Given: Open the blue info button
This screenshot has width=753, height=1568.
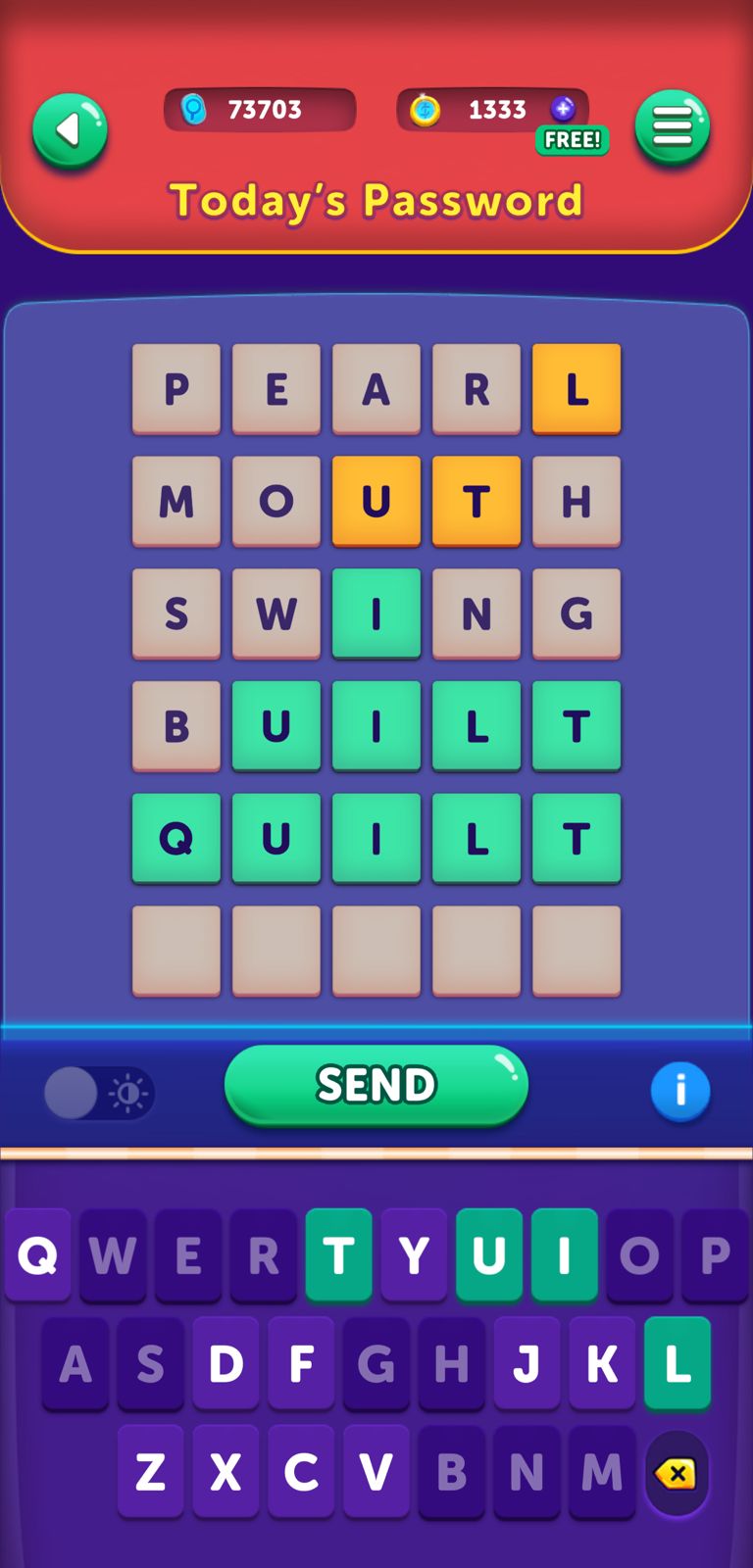Looking at the screenshot, I should tap(679, 1091).
